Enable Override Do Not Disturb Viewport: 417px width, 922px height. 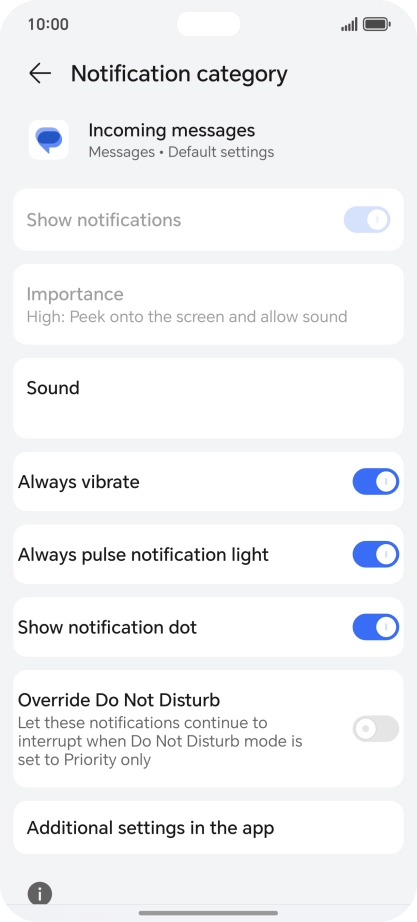pos(376,729)
